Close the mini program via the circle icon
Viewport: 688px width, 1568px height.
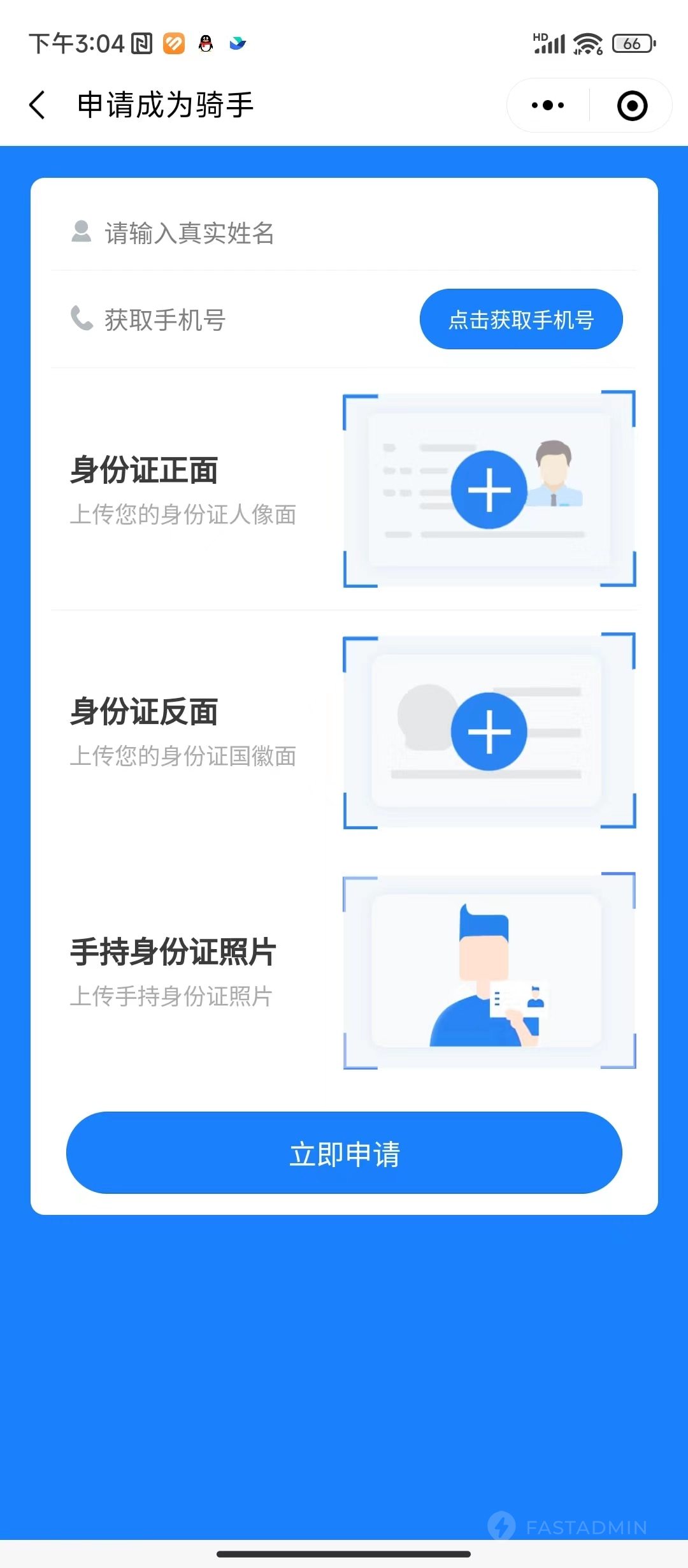point(632,105)
